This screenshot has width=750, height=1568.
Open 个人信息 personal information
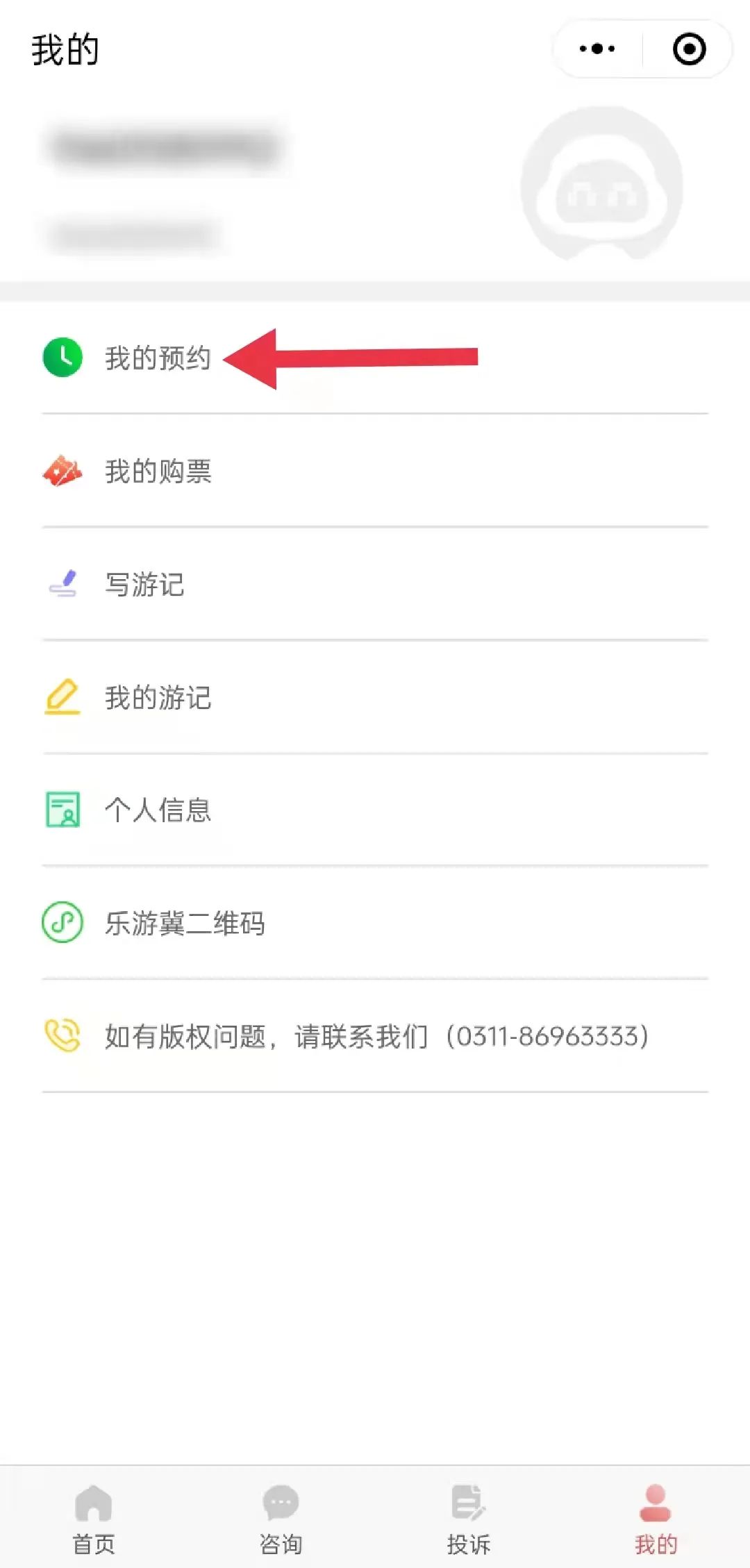tap(375, 810)
